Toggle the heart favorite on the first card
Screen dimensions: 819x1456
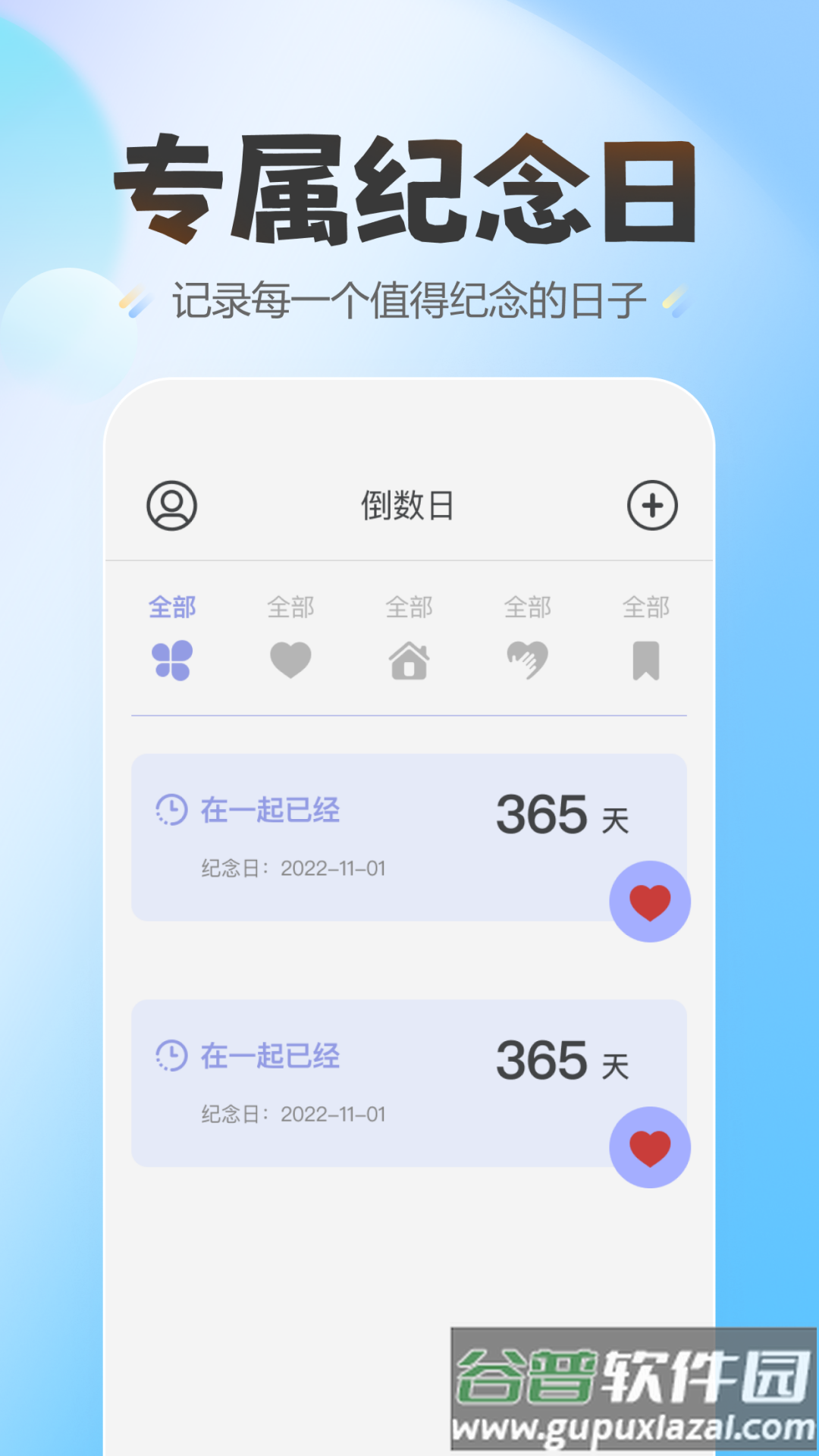(x=651, y=901)
